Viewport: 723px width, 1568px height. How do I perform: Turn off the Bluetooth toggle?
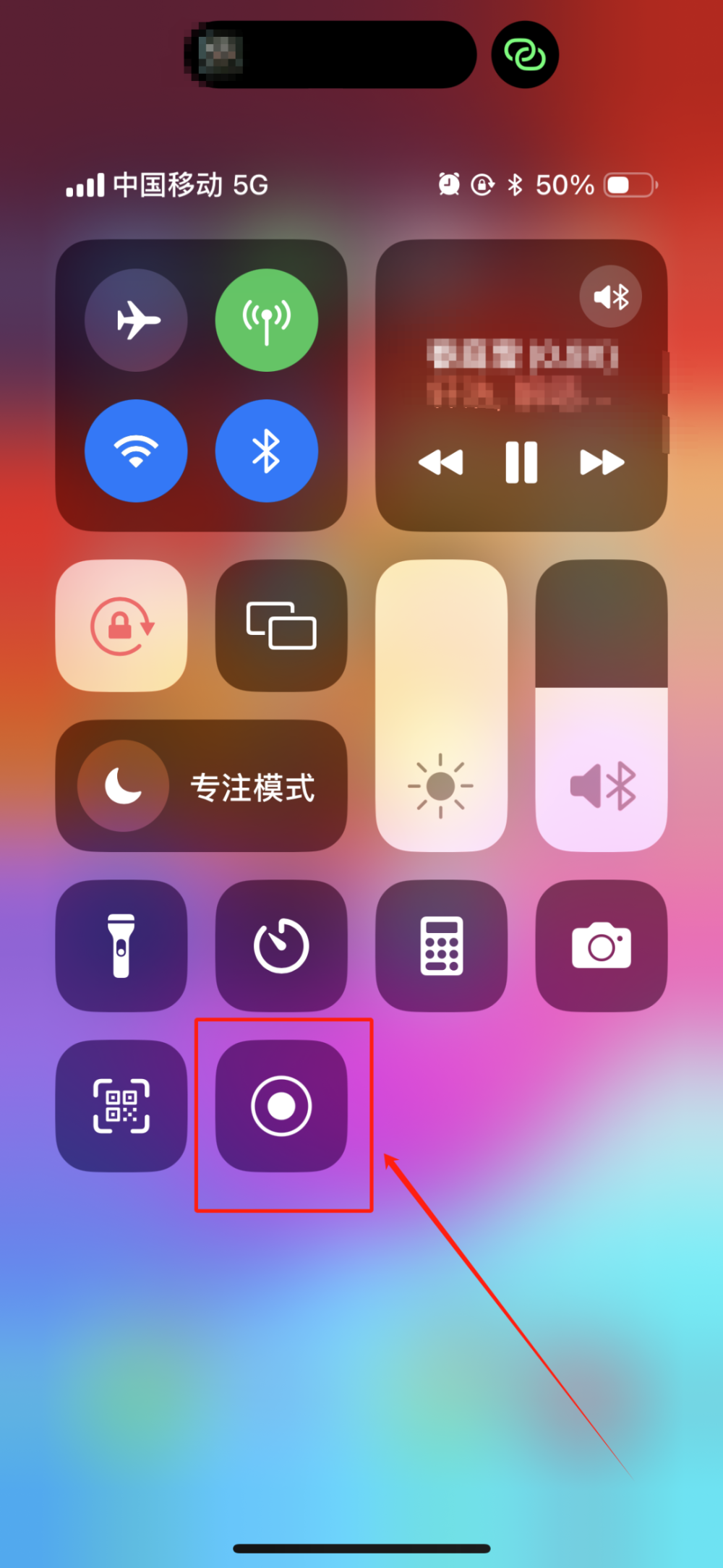coord(266,451)
